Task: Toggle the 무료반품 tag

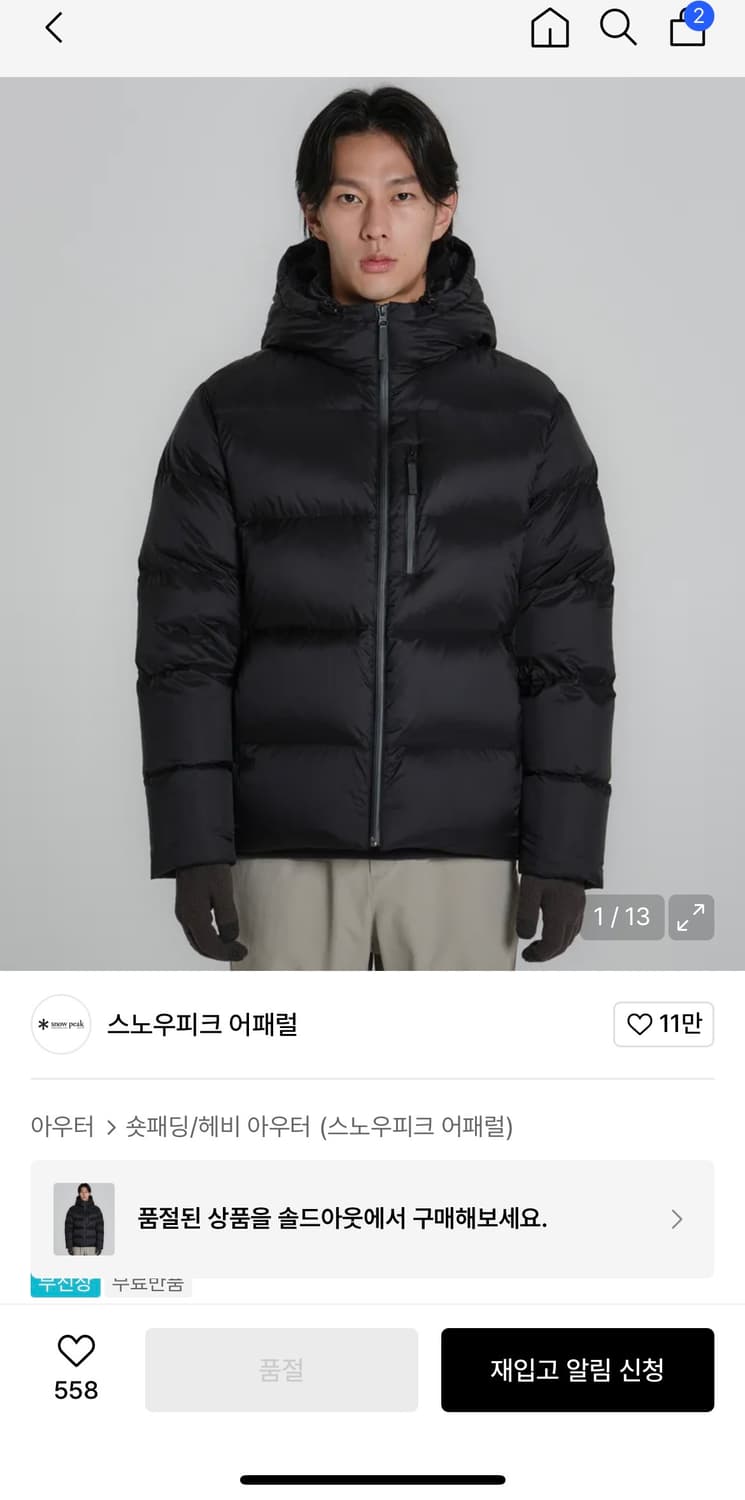Action: click(148, 1285)
